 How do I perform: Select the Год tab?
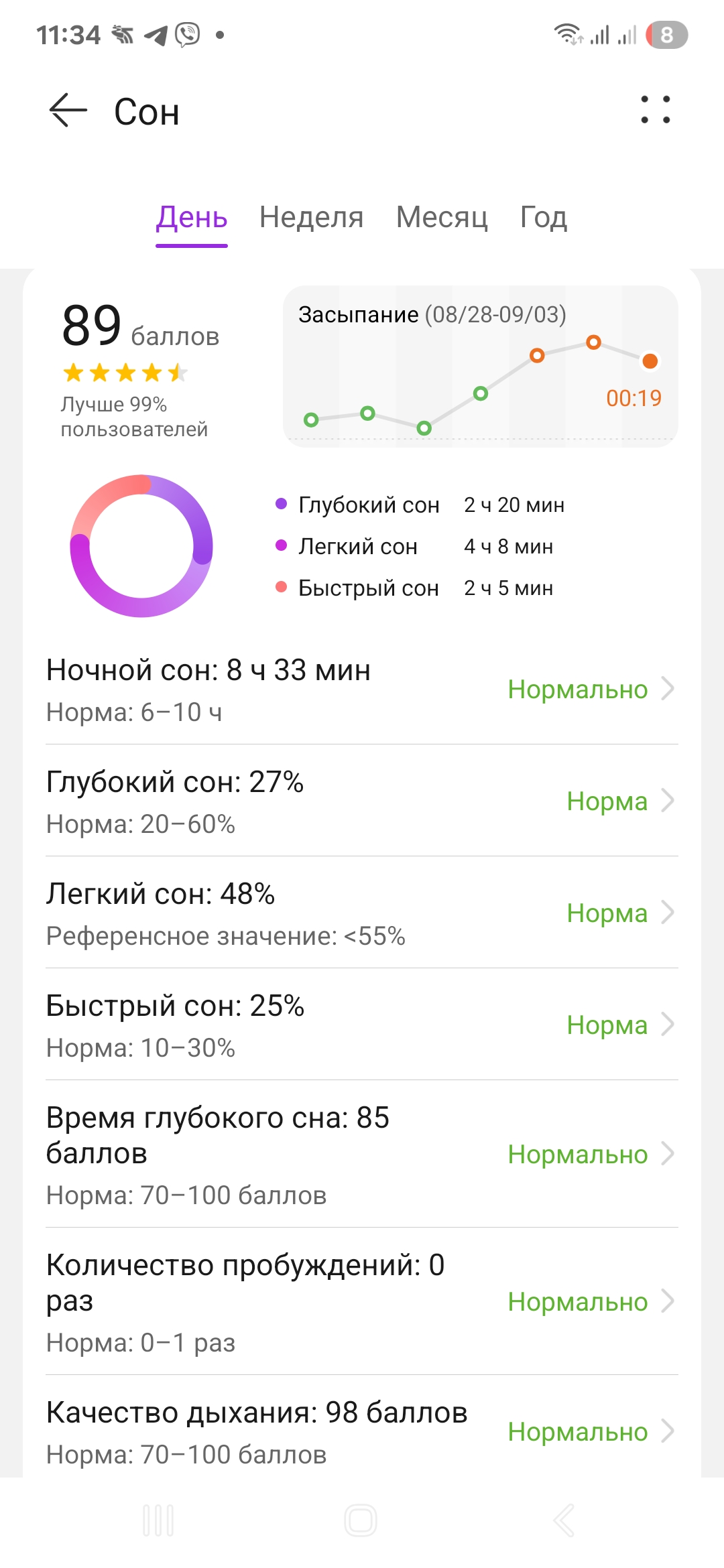[x=543, y=217]
